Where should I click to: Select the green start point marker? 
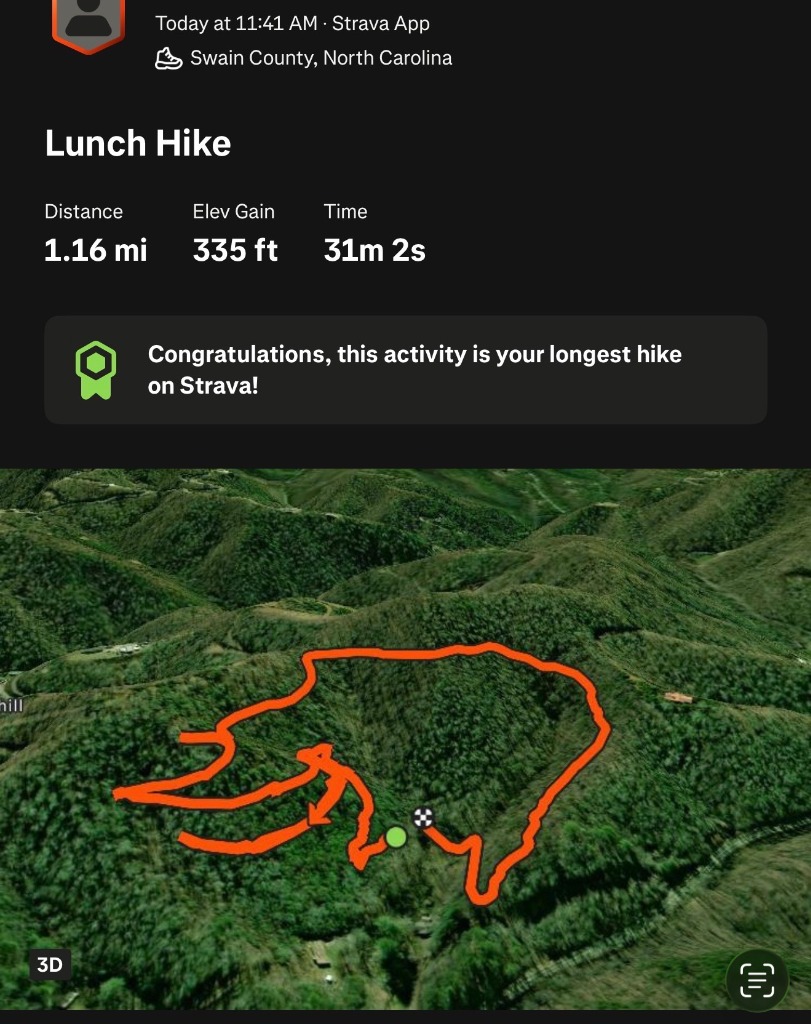point(395,838)
